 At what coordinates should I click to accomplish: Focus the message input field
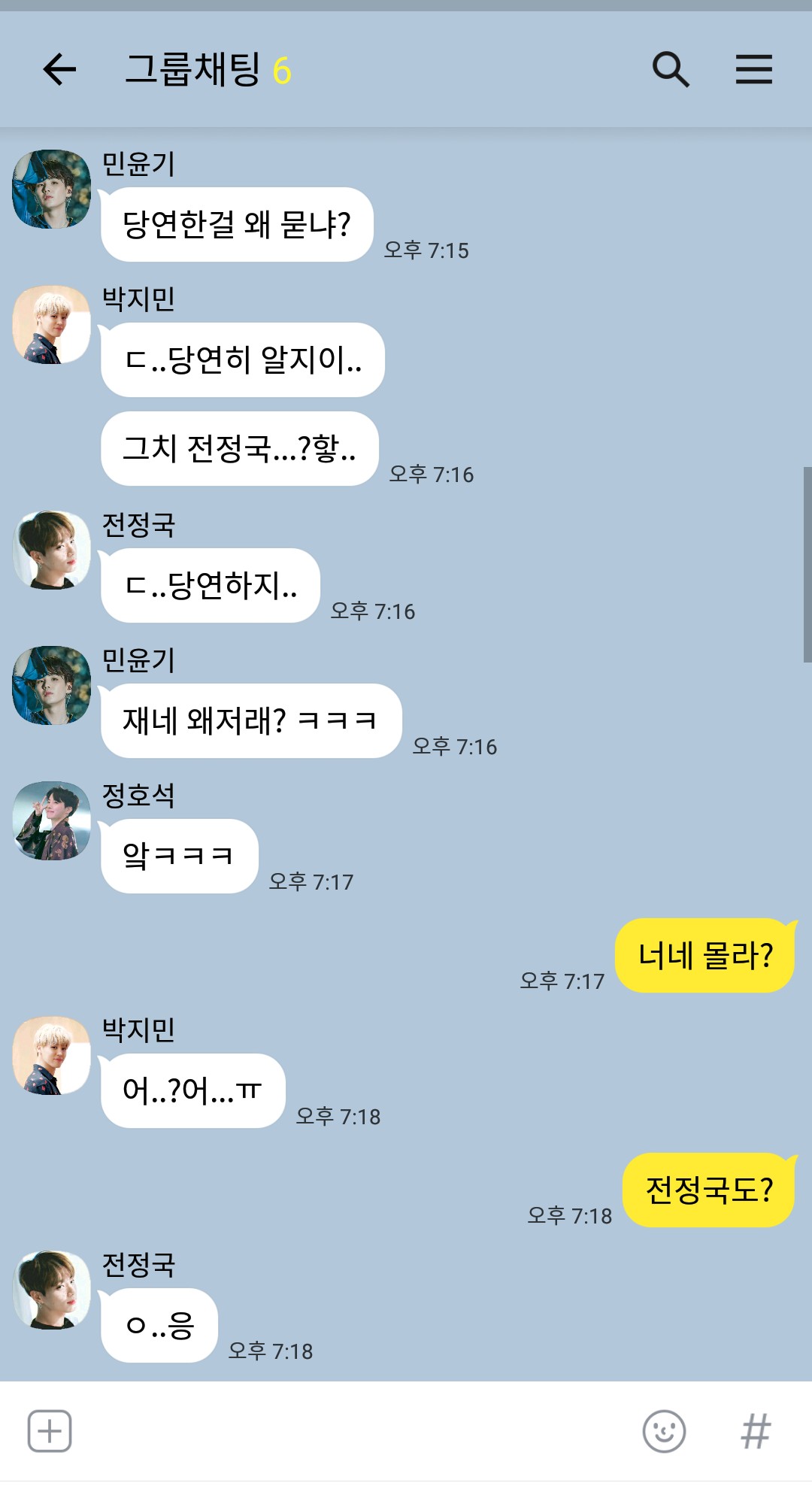[x=356, y=1431]
